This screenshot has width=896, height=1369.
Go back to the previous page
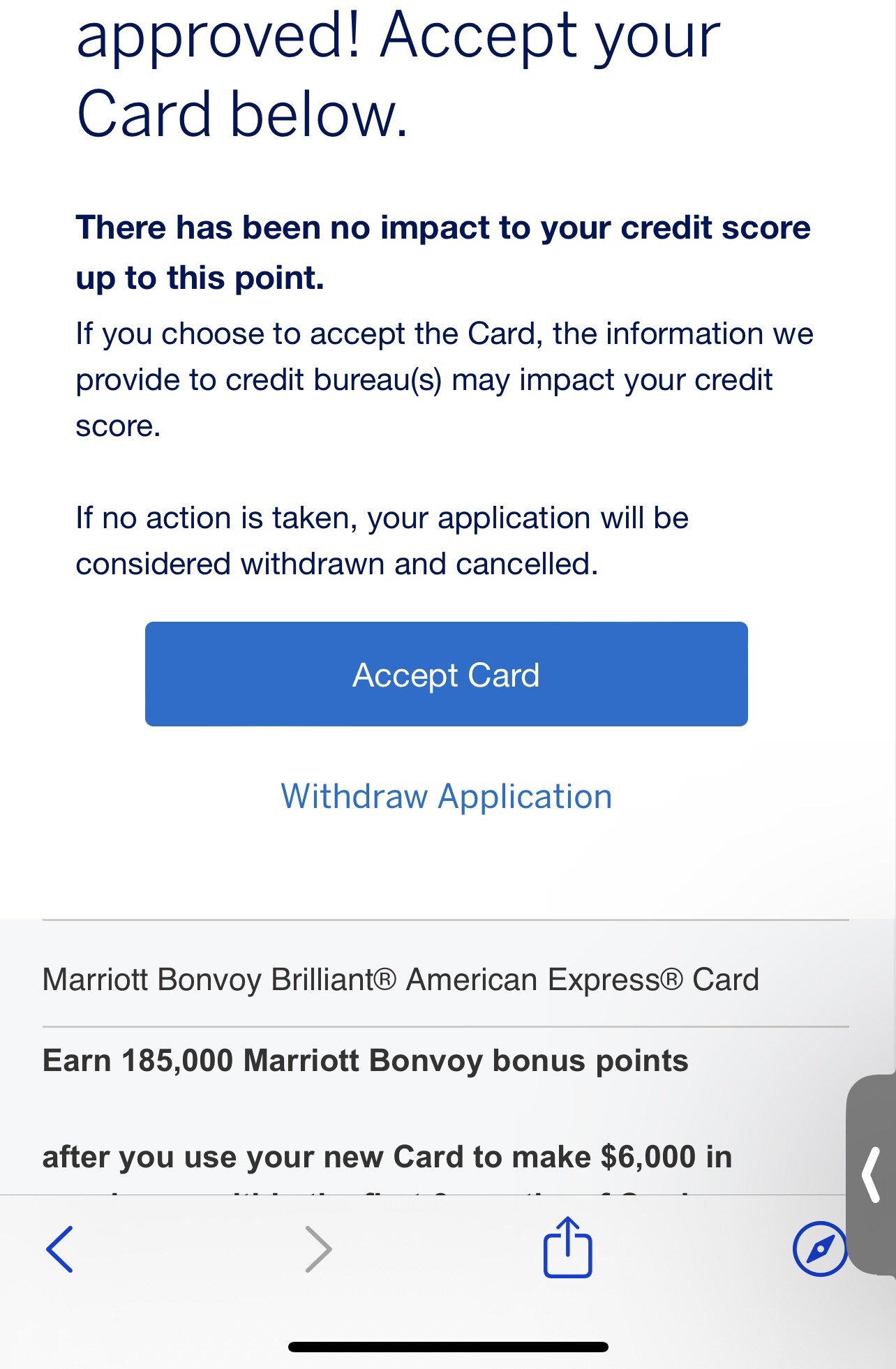pos(60,1249)
